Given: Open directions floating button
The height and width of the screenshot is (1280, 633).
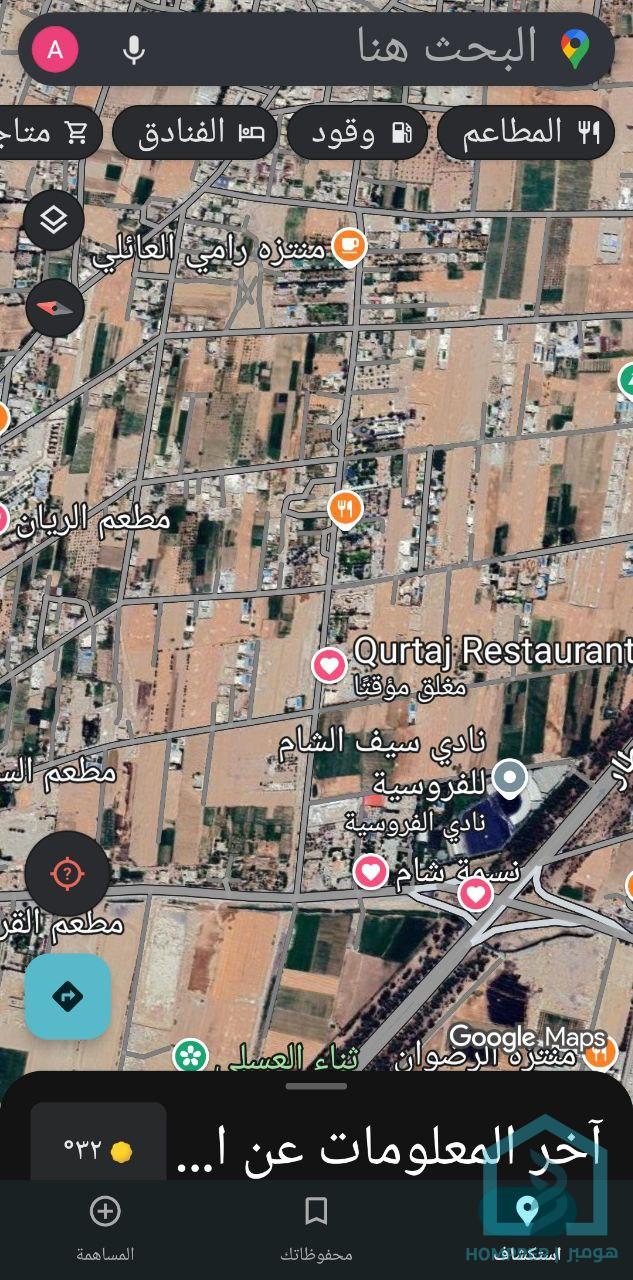Looking at the screenshot, I should (67, 996).
